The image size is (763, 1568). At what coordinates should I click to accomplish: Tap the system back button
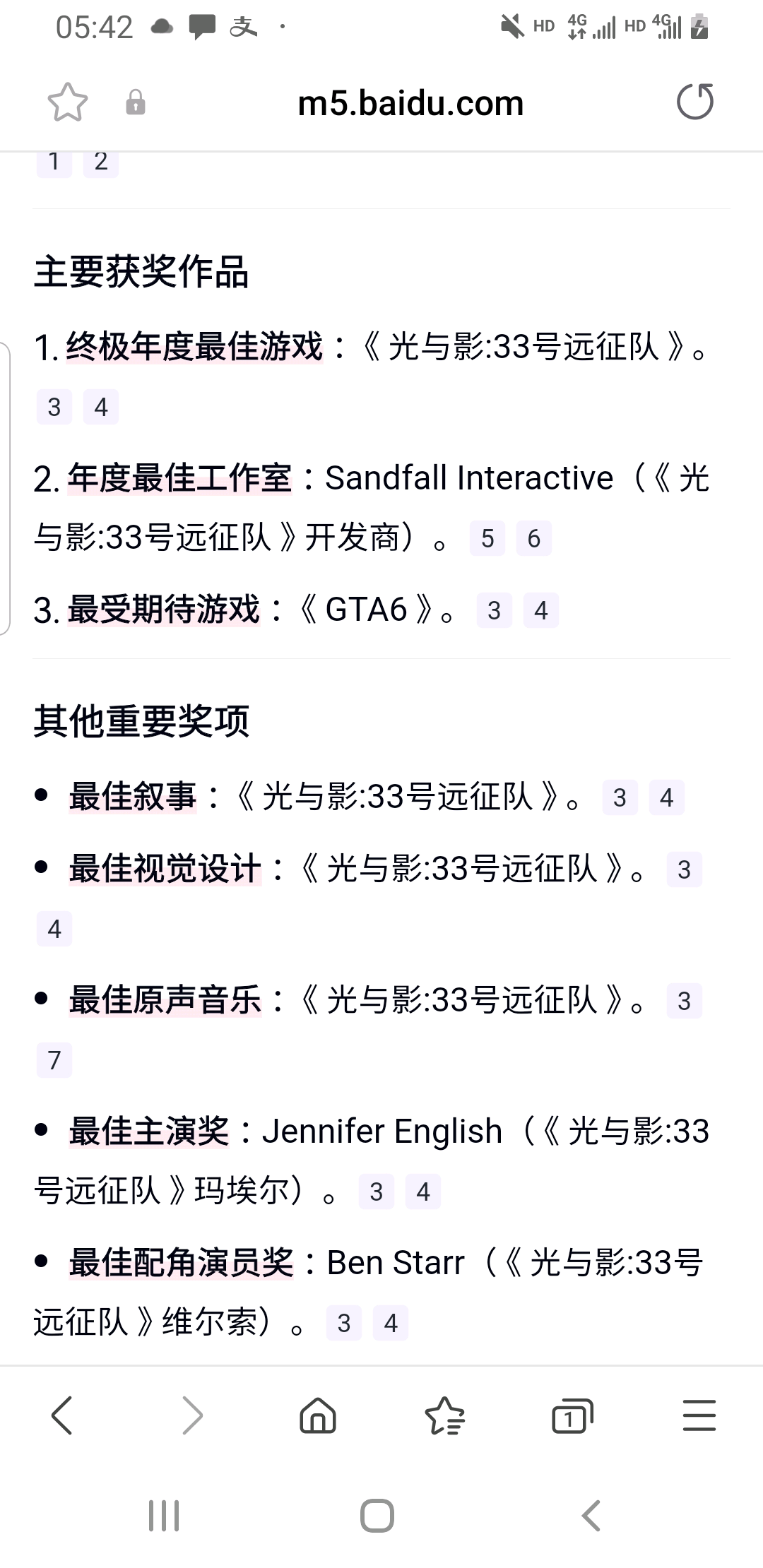[x=591, y=1516]
